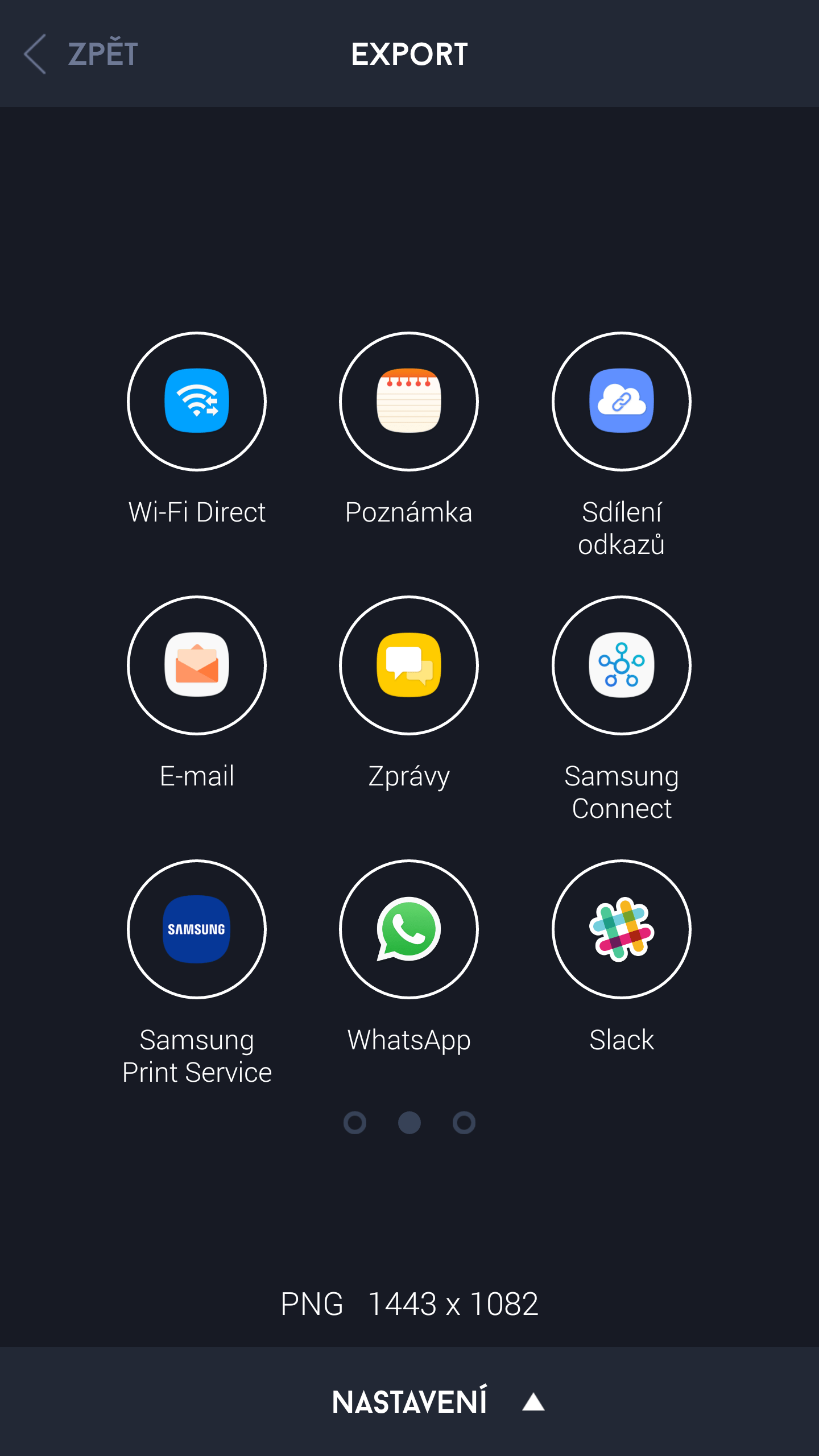The image size is (819, 1456).
Task: Send the export by E-mail
Action: (197, 665)
